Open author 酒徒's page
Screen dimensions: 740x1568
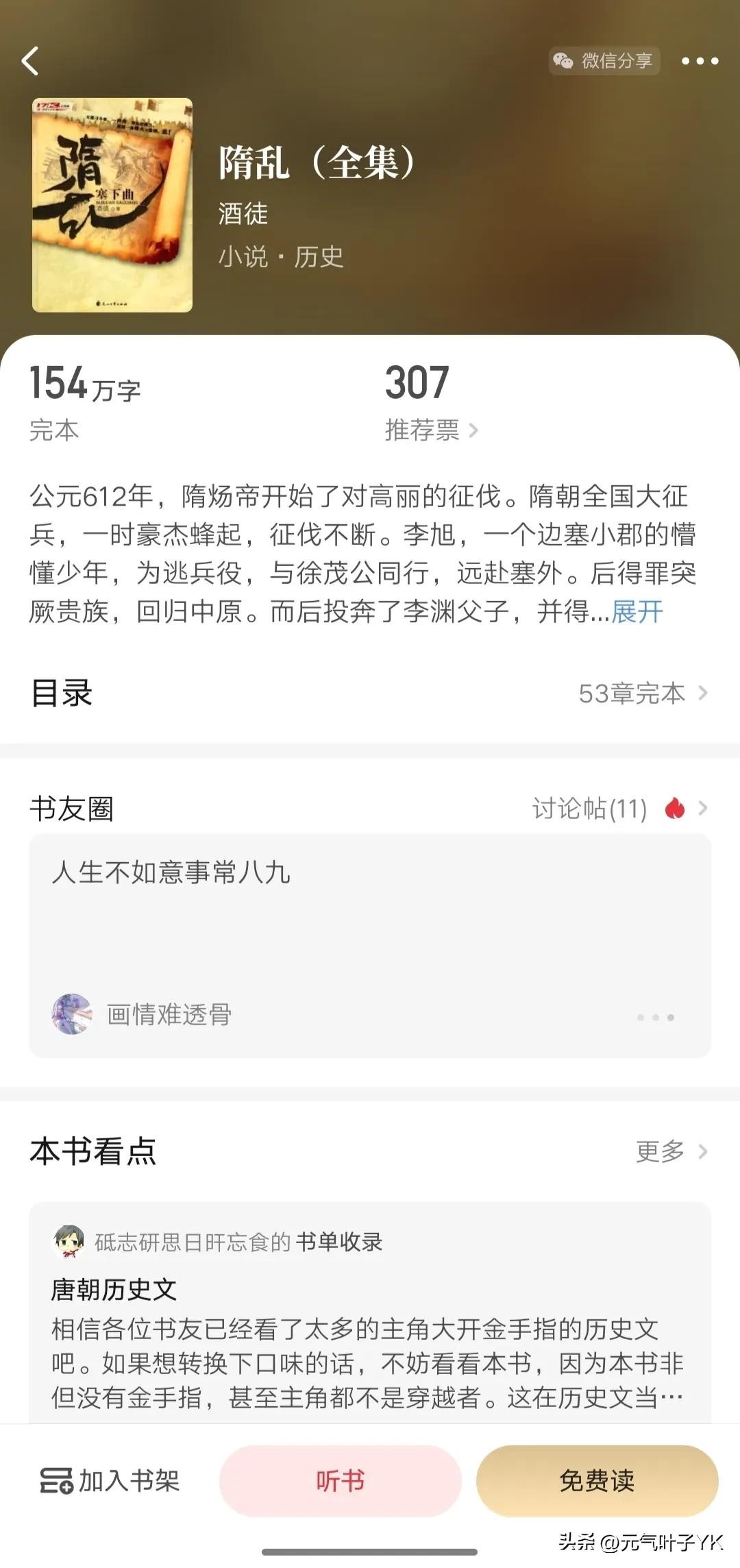pos(243,214)
